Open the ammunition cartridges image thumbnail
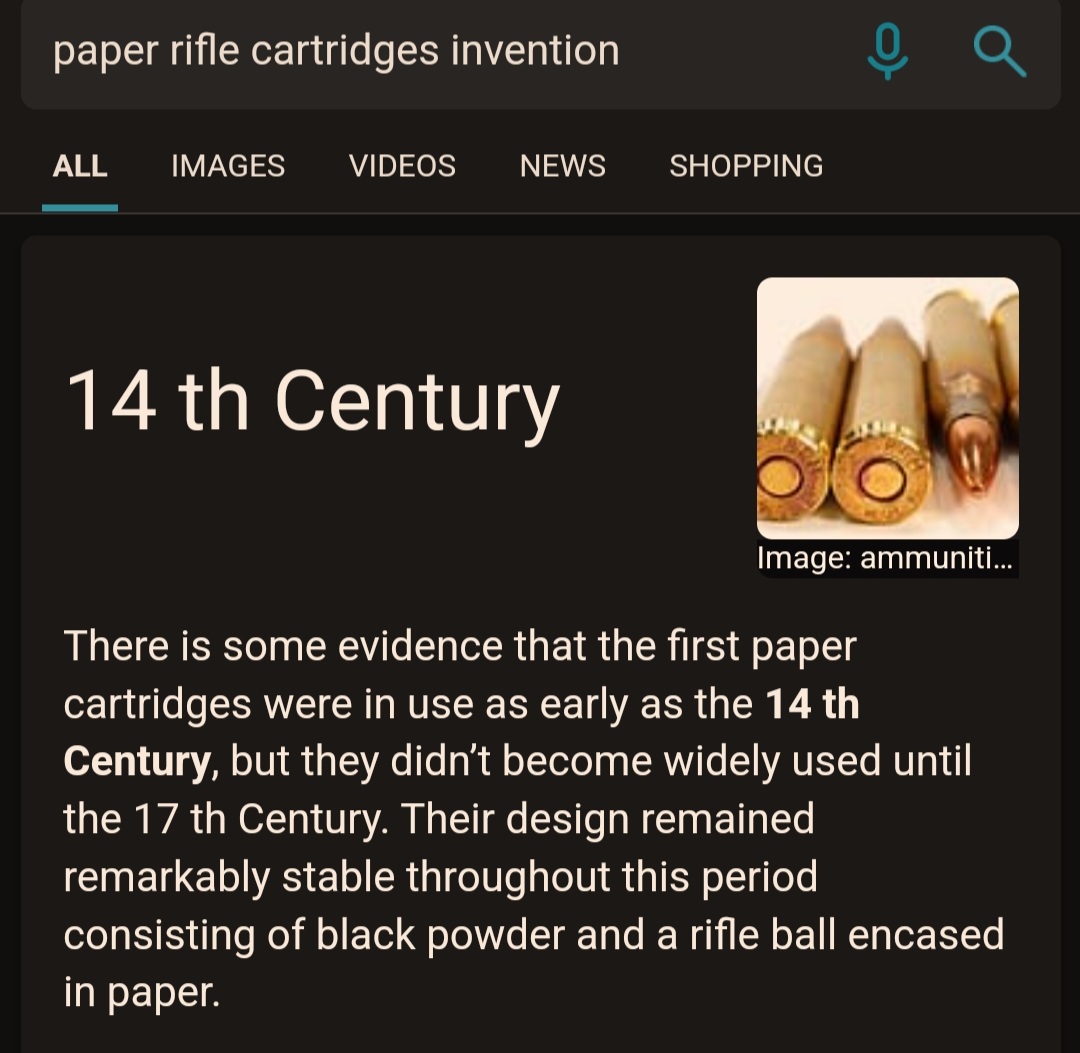This screenshot has height=1053, width=1080. (x=887, y=409)
